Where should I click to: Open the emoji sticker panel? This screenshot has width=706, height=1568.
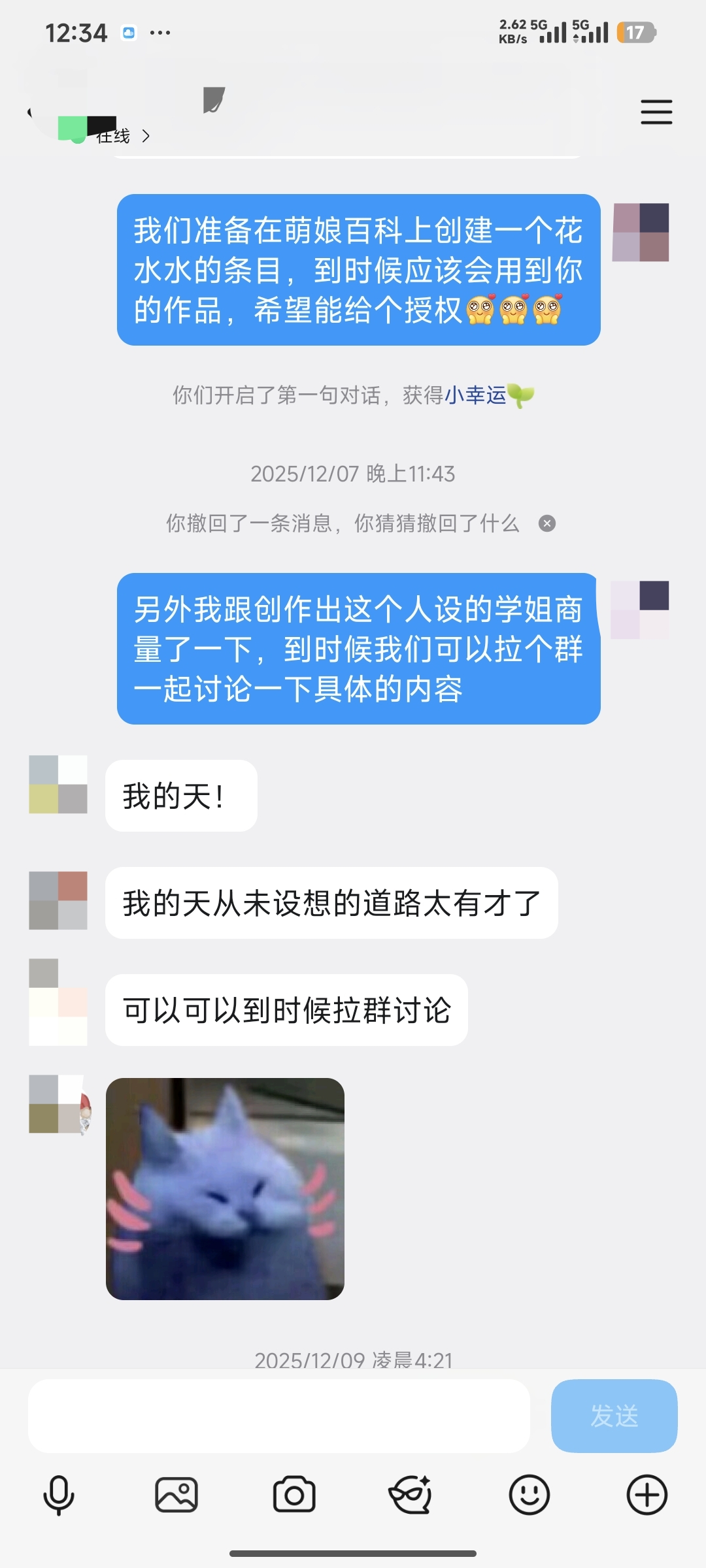point(529,1495)
